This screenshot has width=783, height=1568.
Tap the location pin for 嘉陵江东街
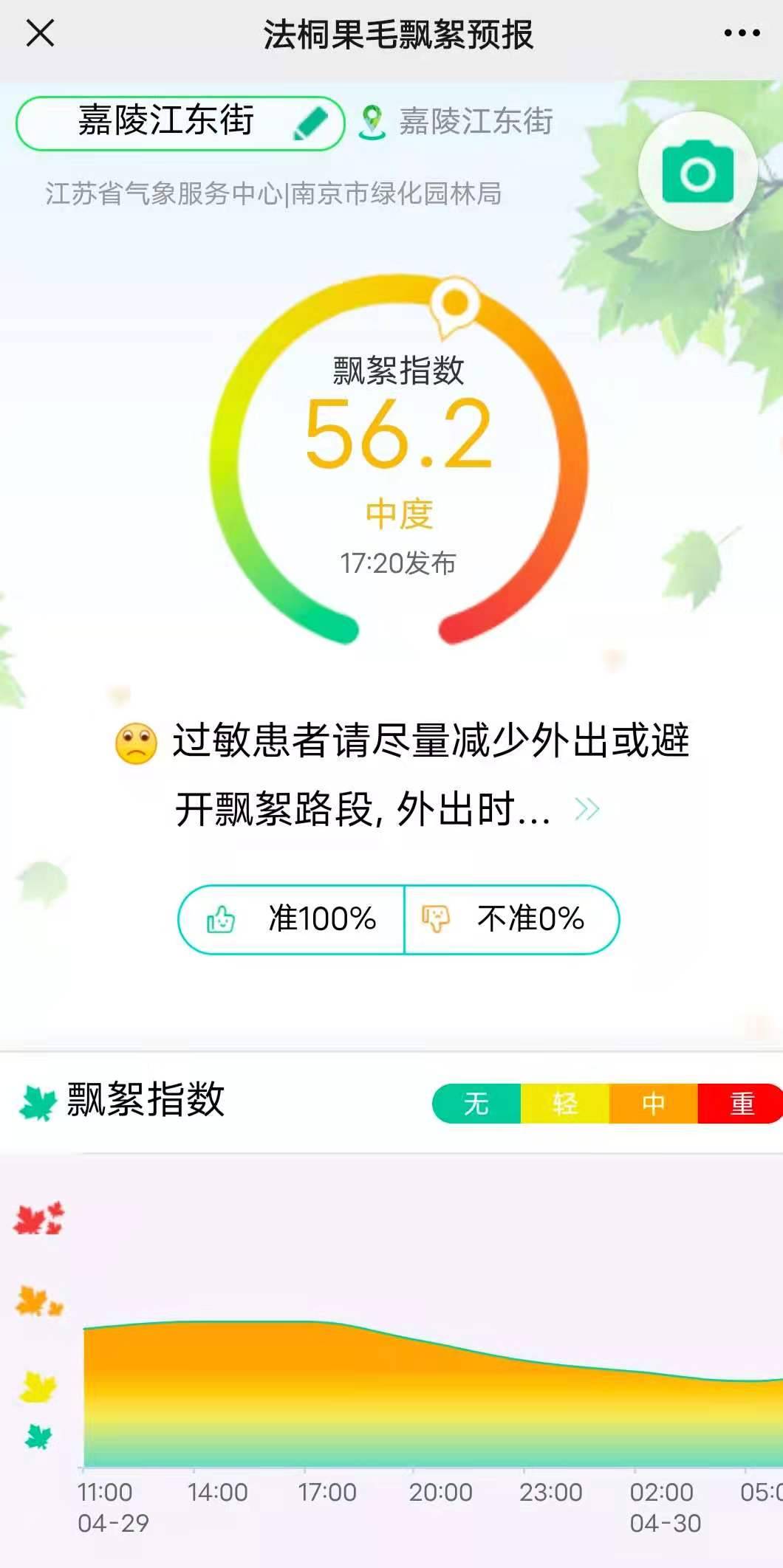click(372, 123)
